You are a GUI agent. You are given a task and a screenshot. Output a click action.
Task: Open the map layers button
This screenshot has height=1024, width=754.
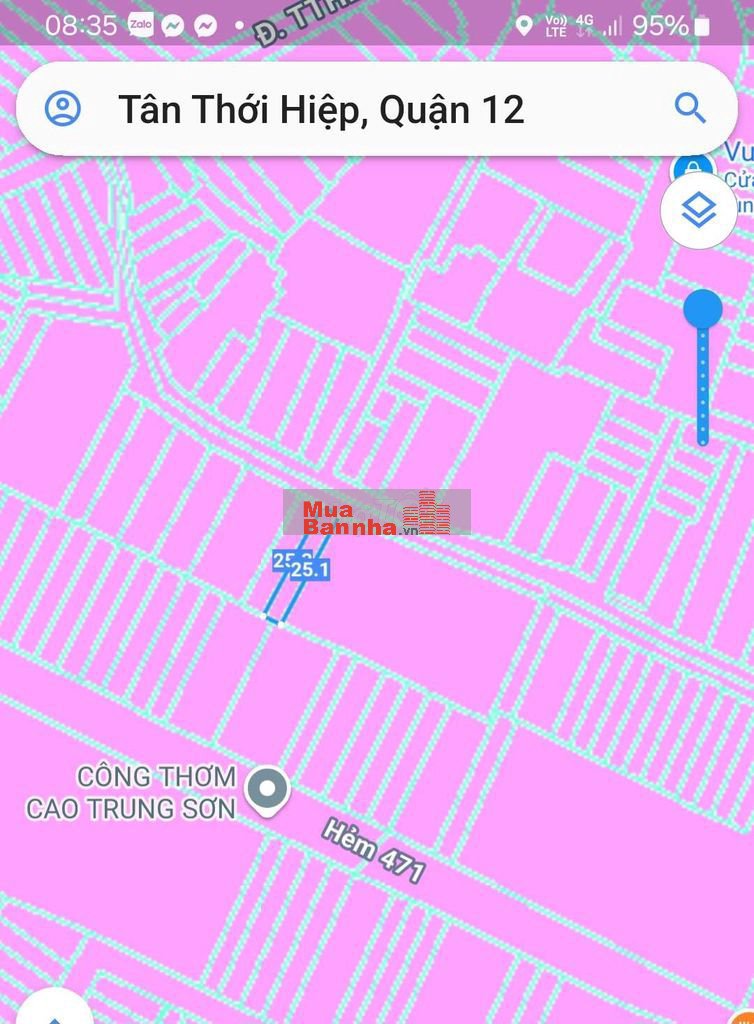pyautogui.click(x=699, y=211)
